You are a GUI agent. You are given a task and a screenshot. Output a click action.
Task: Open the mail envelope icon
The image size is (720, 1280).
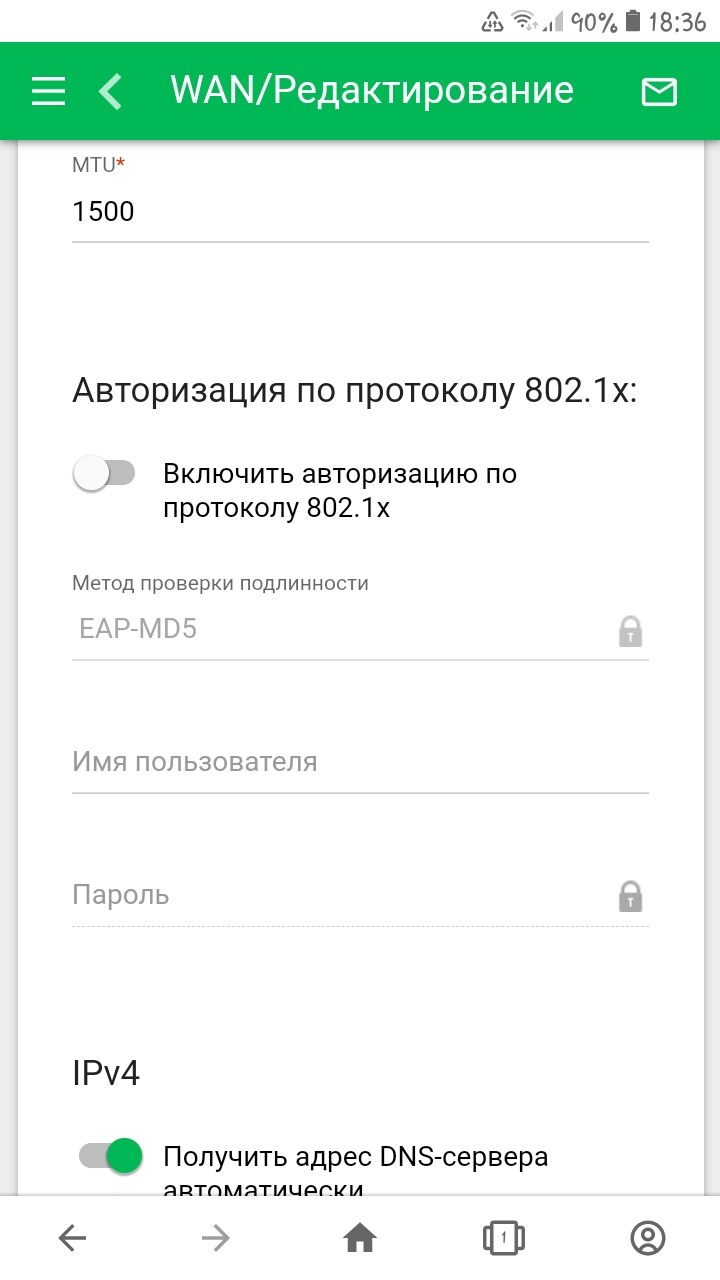click(658, 92)
